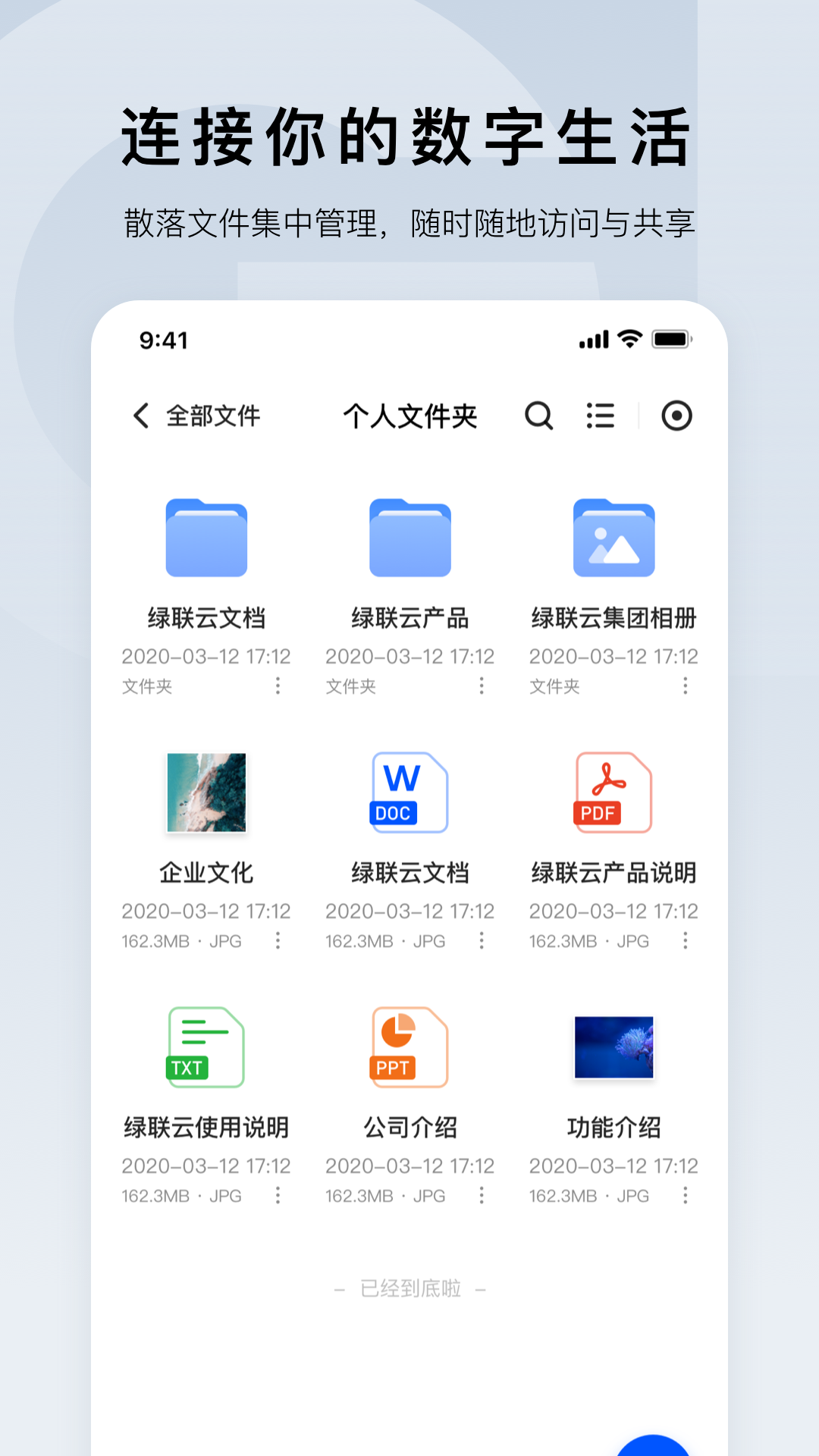The width and height of the screenshot is (819, 1456).
Task: Switch to list view mode
Action: (601, 416)
